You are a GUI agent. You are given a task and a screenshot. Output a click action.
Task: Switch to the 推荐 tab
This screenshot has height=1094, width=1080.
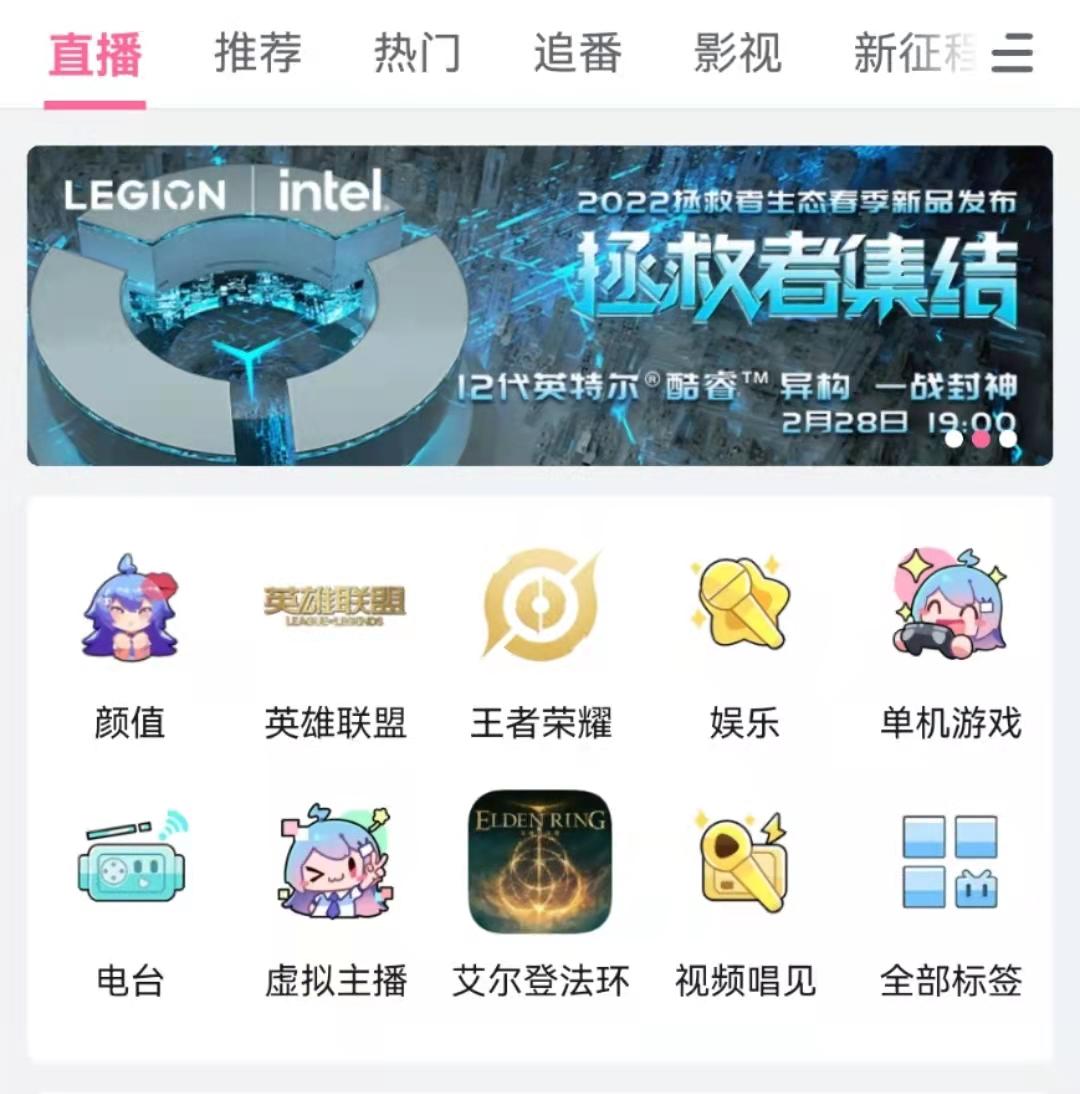(x=257, y=52)
